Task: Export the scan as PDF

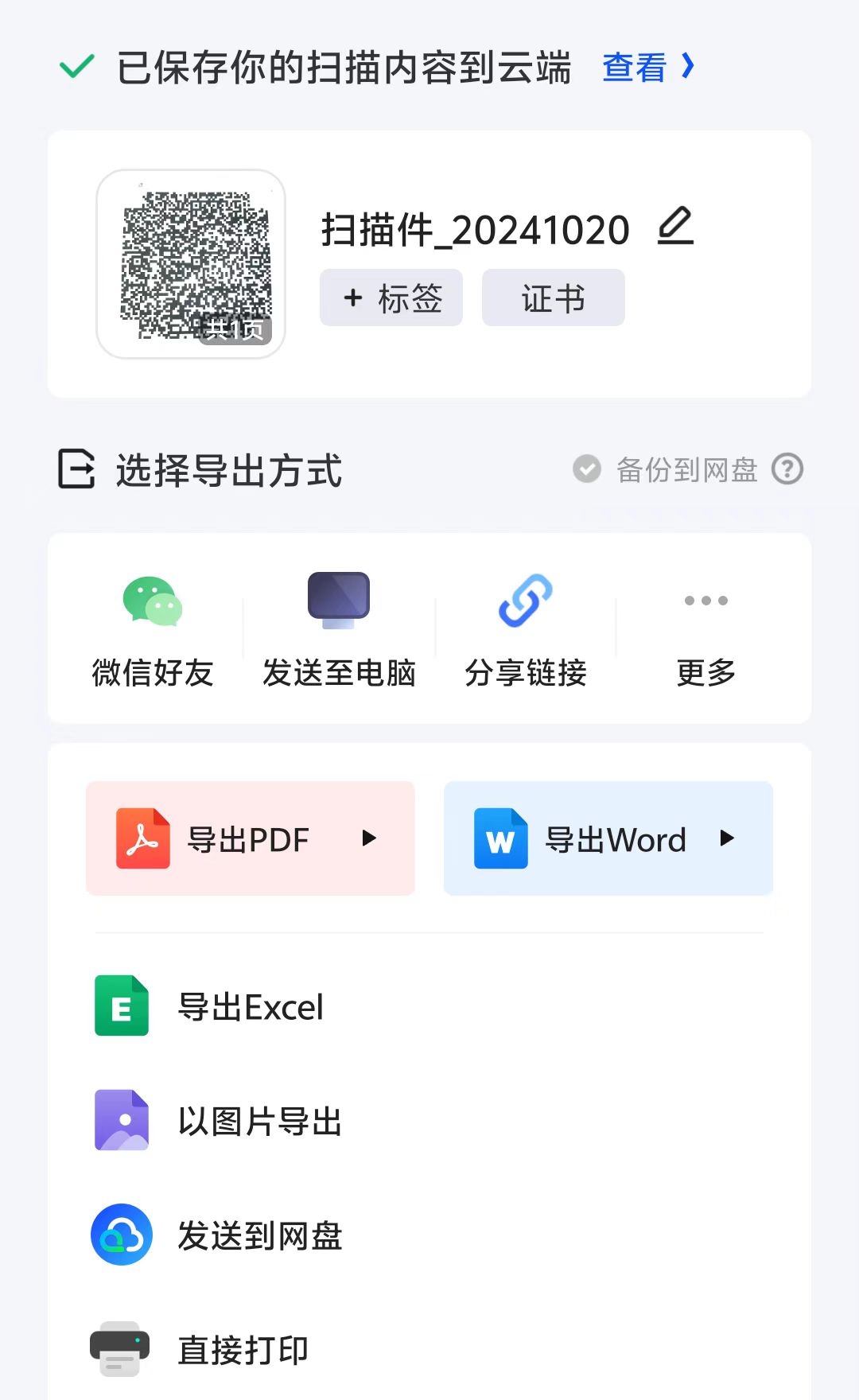Action: [251, 838]
